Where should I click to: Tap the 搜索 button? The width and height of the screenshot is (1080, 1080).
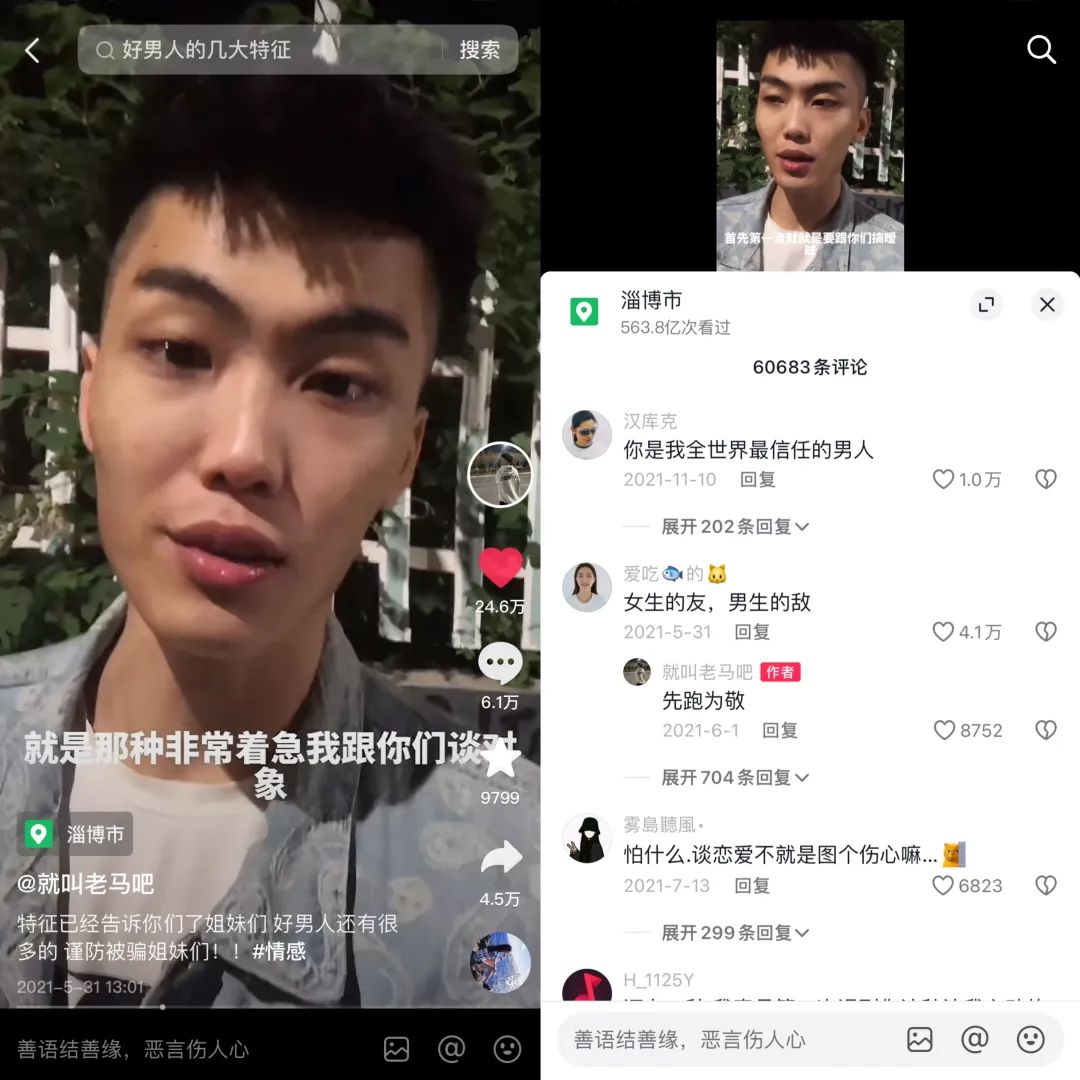480,50
